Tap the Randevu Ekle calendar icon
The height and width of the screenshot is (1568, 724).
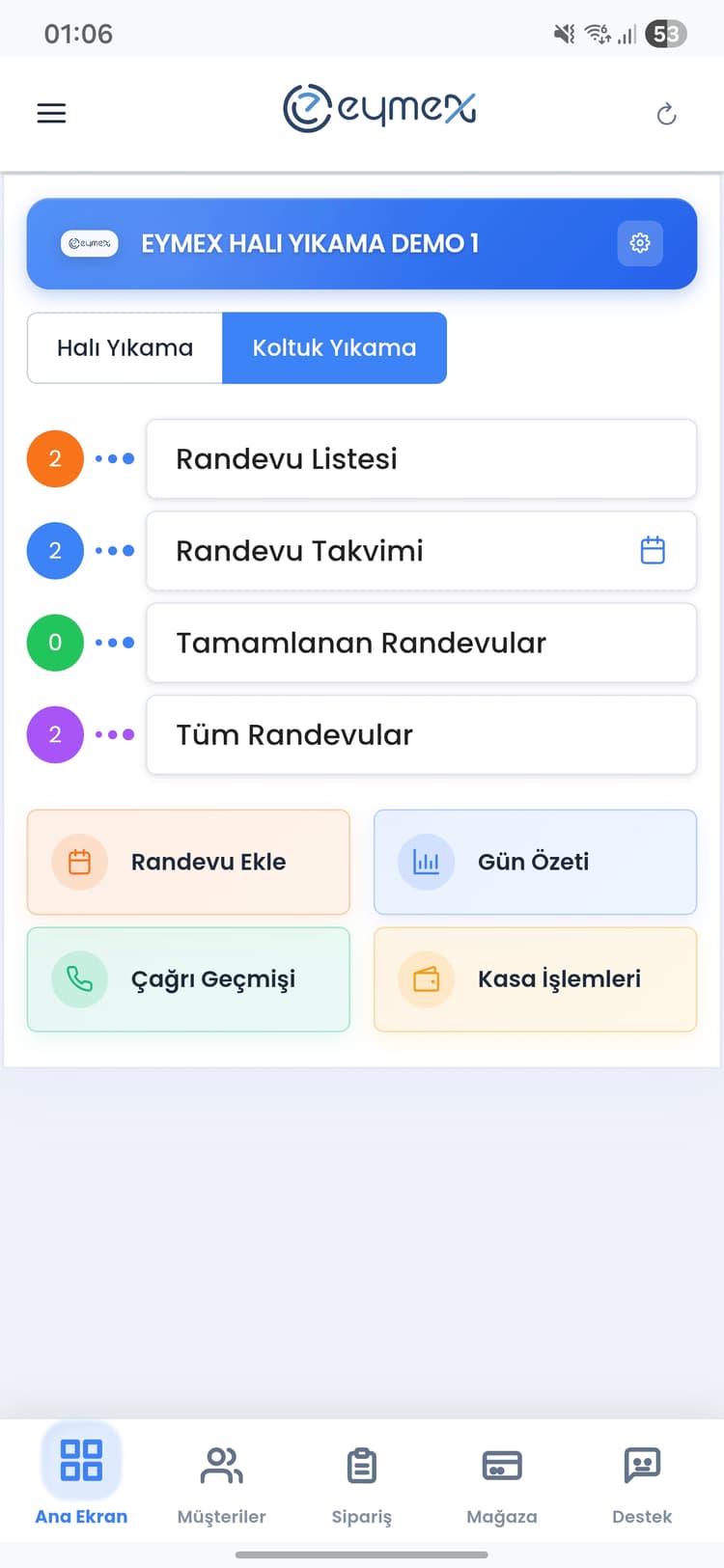pos(80,862)
